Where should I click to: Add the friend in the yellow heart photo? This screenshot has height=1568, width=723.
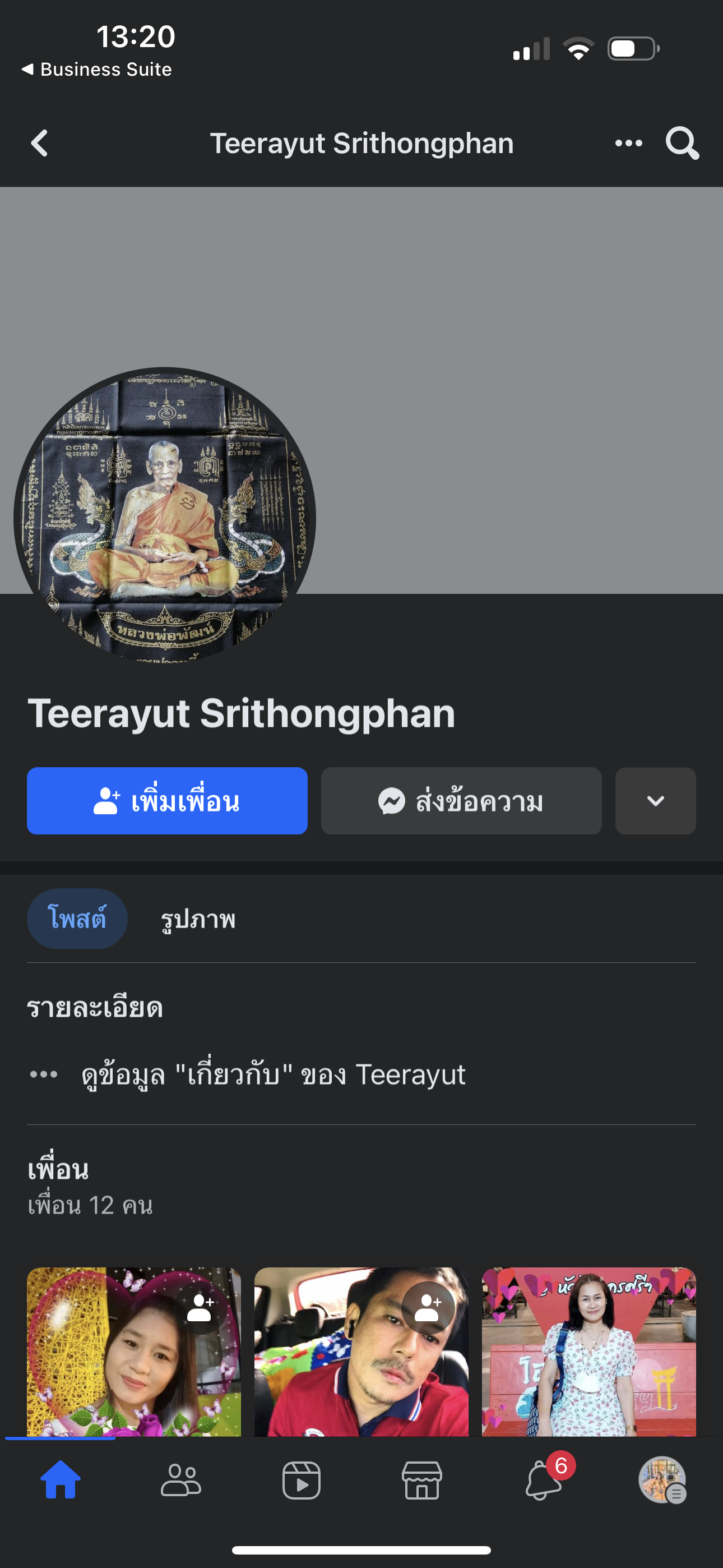click(200, 1307)
